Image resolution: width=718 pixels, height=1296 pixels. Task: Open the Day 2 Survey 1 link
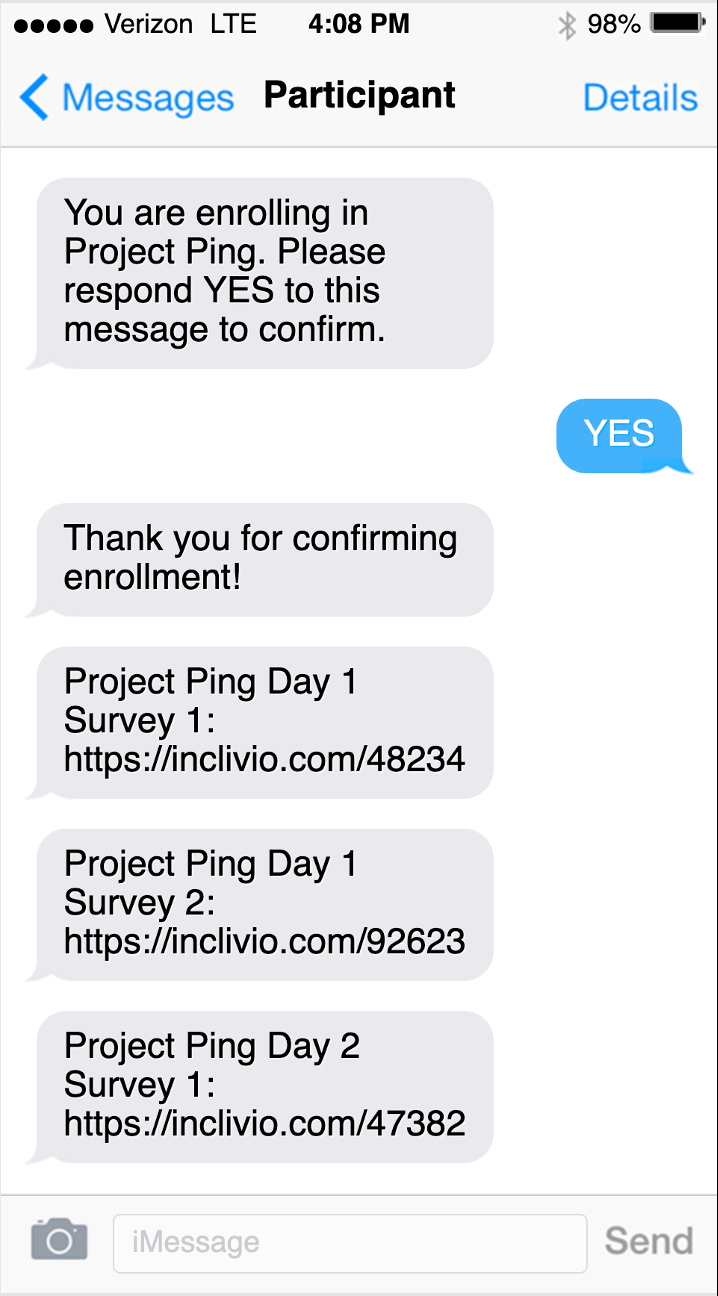265,1123
